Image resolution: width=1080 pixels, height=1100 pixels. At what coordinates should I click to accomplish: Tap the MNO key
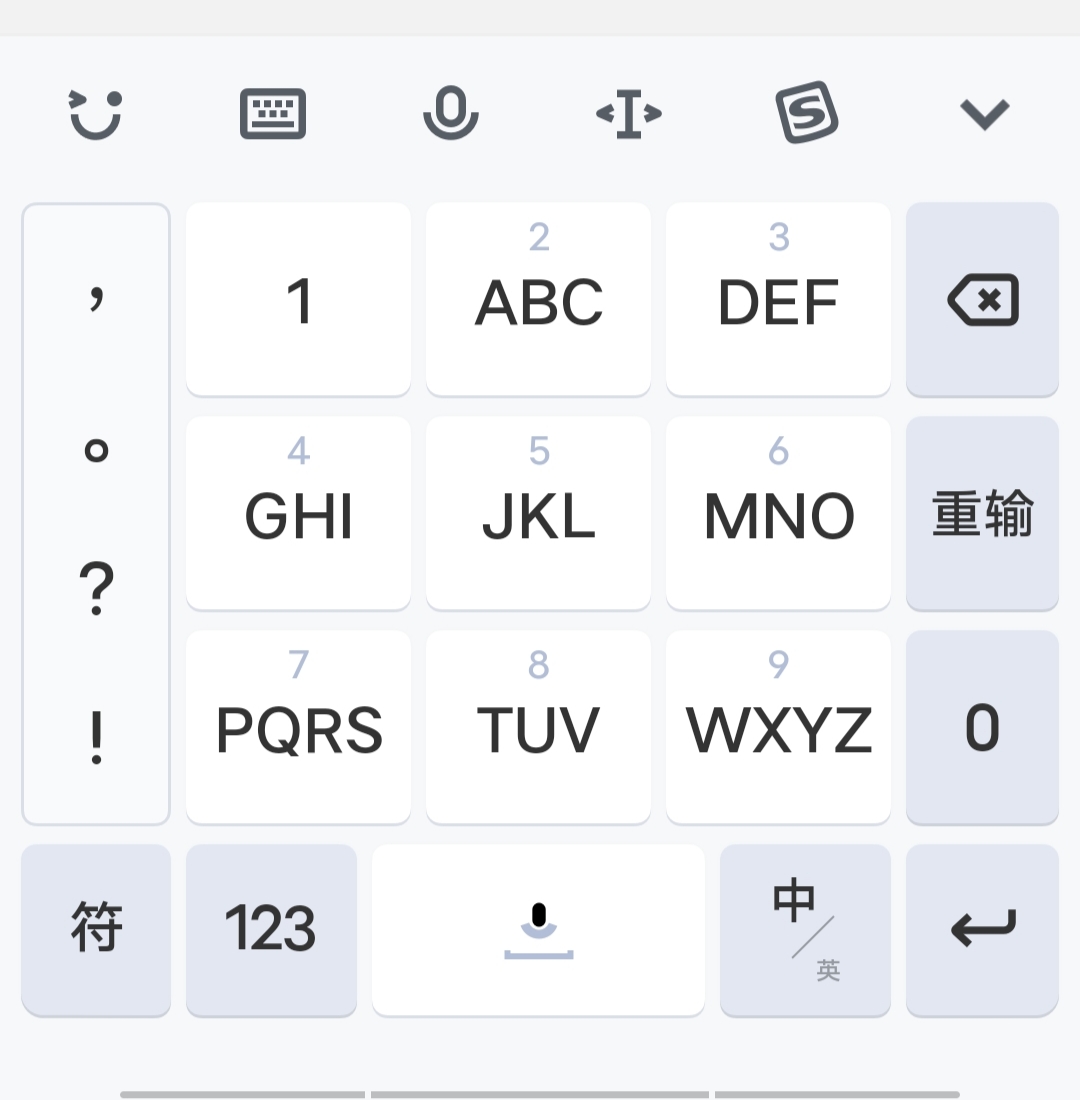(x=778, y=512)
